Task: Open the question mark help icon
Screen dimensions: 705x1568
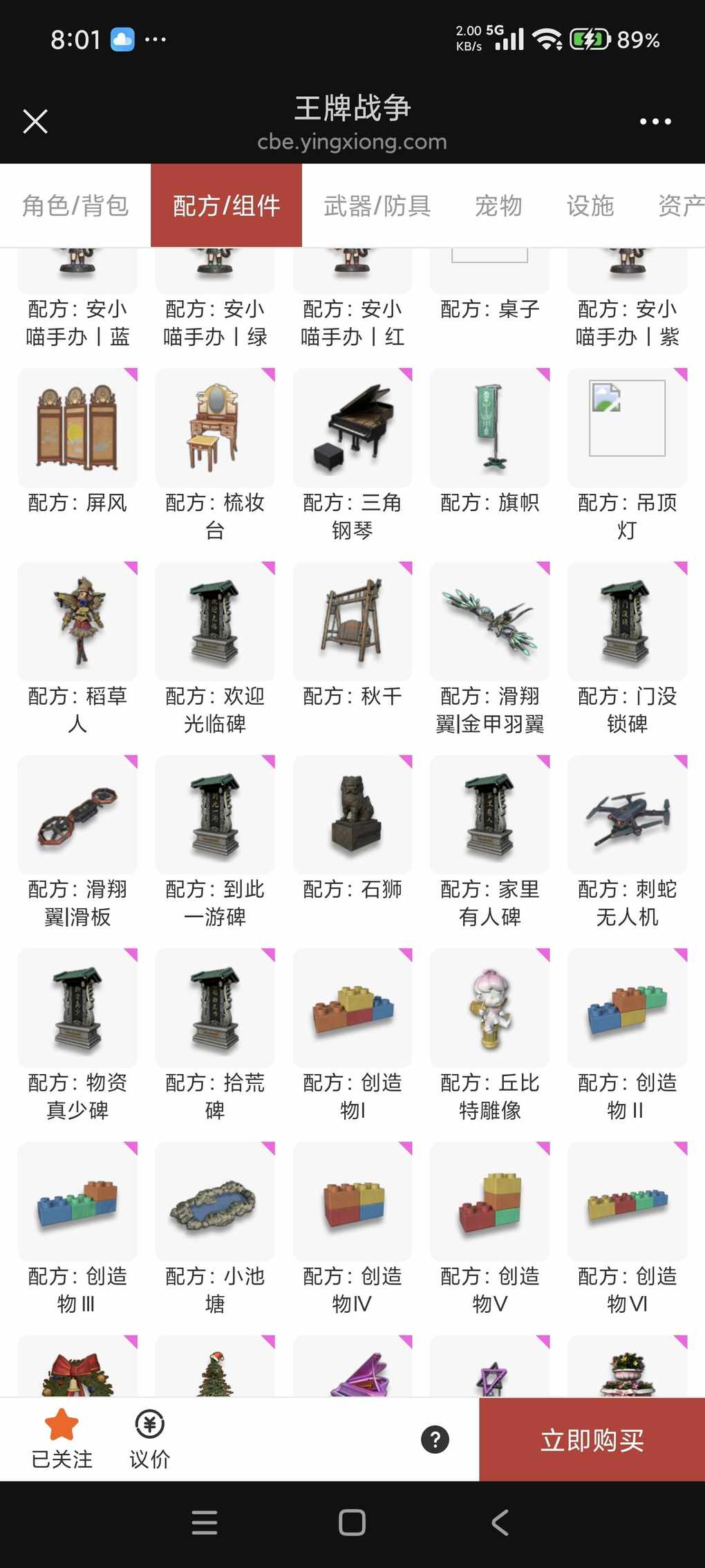Action: pos(435,1439)
